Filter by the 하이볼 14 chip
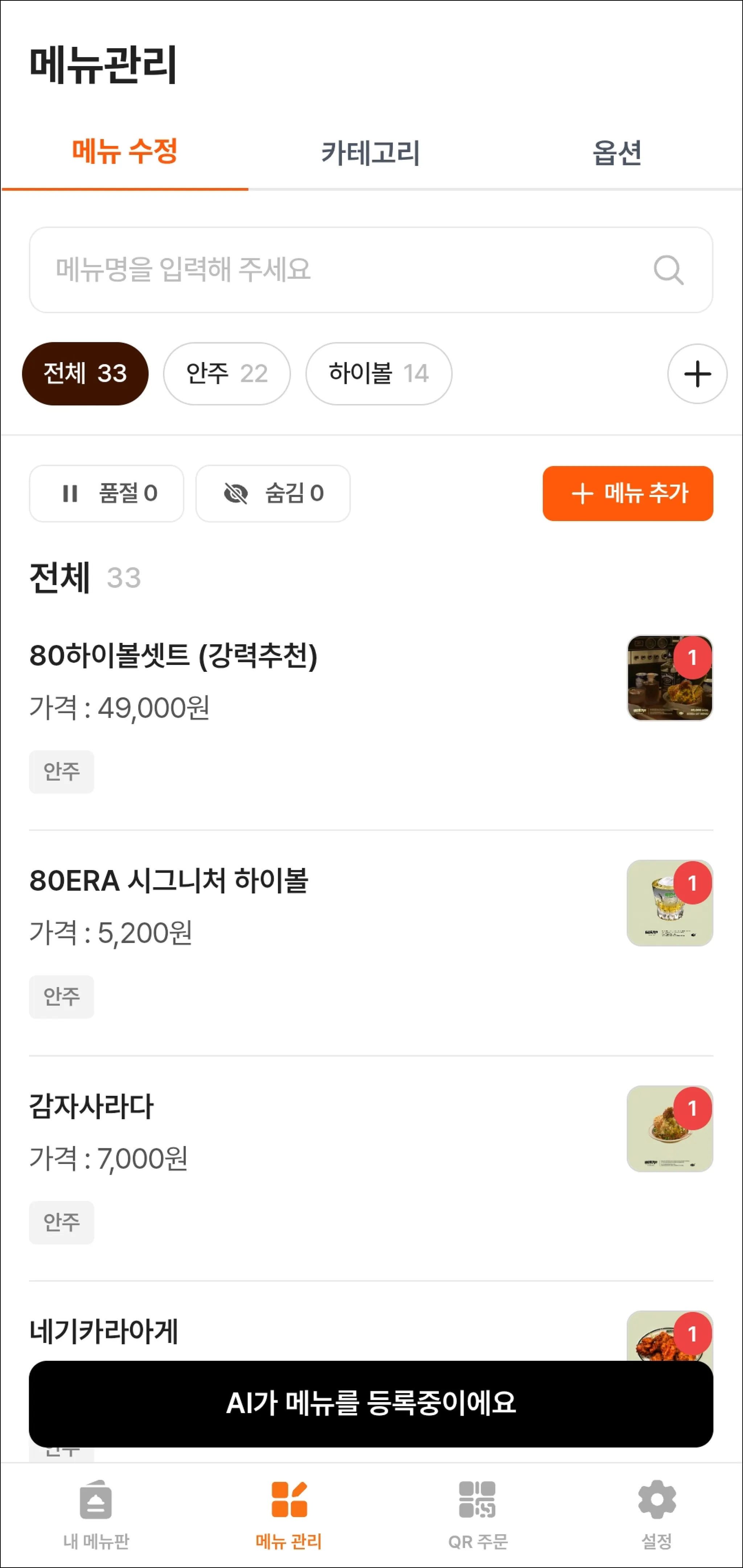Screen dimensions: 743x1568 tap(378, 373)
